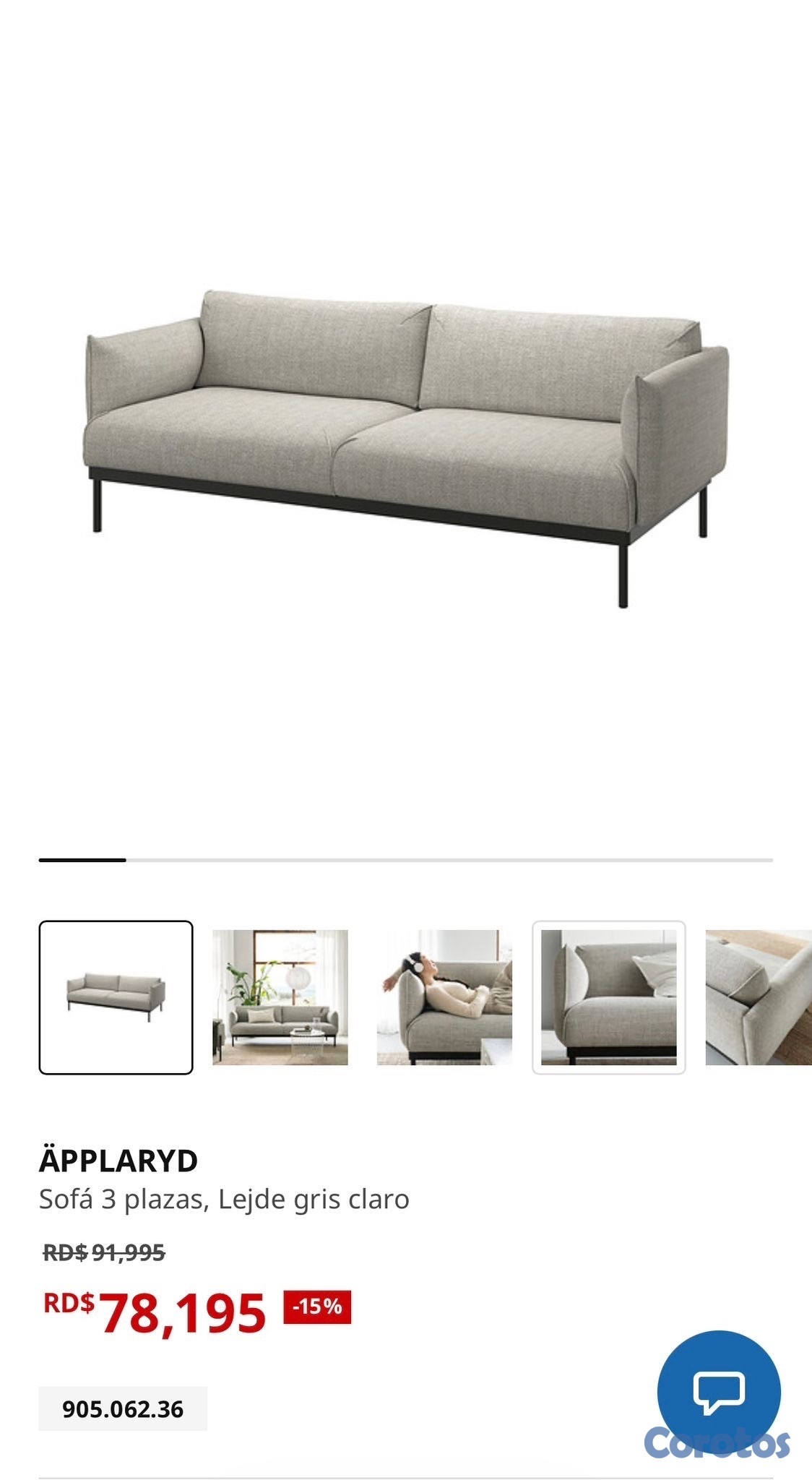812x1480 pixels.
Task: Open the last fabric detail thumbnail
Action: [x=759, y=997]
